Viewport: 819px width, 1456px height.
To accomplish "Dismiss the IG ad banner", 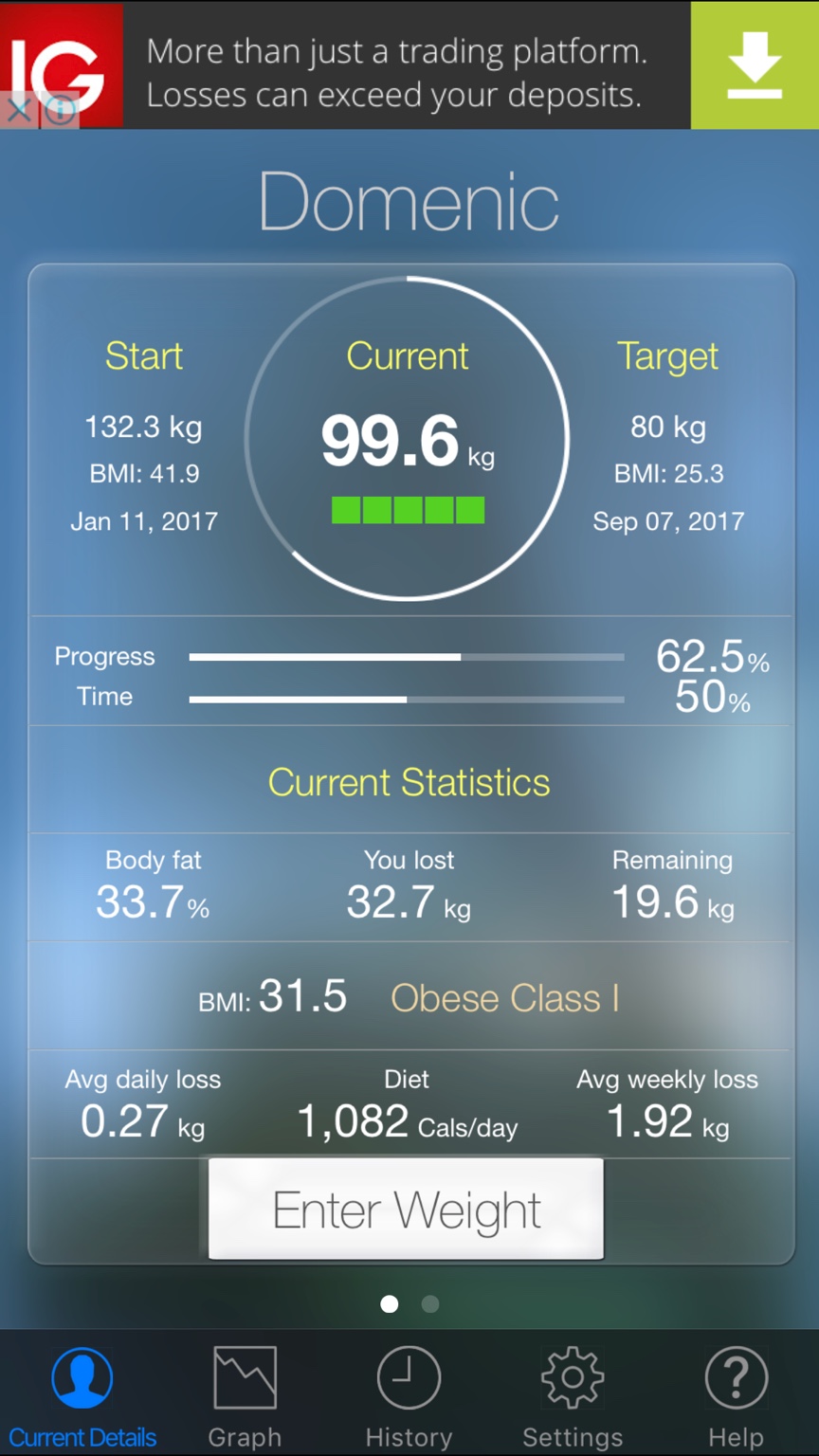I will [x=18, y=111].
